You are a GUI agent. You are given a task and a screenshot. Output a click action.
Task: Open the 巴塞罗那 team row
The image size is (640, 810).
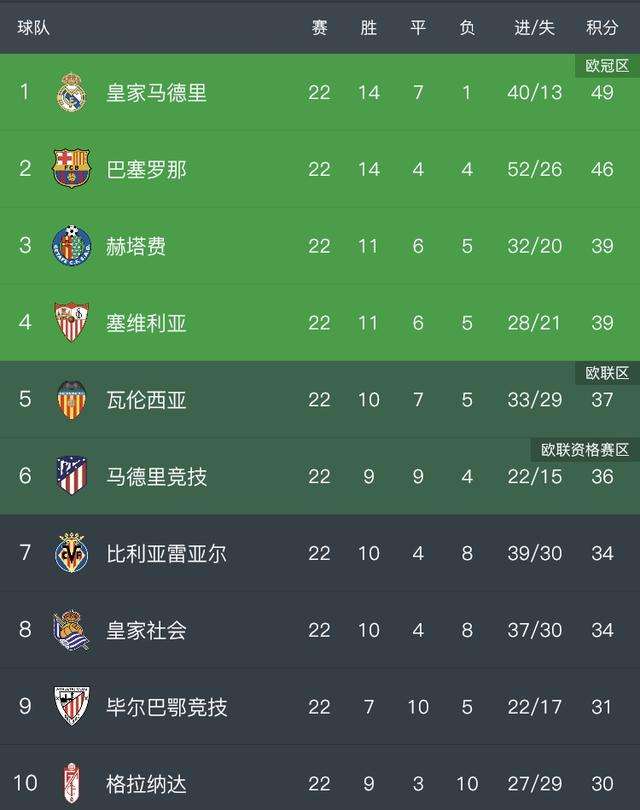point(147,169)
